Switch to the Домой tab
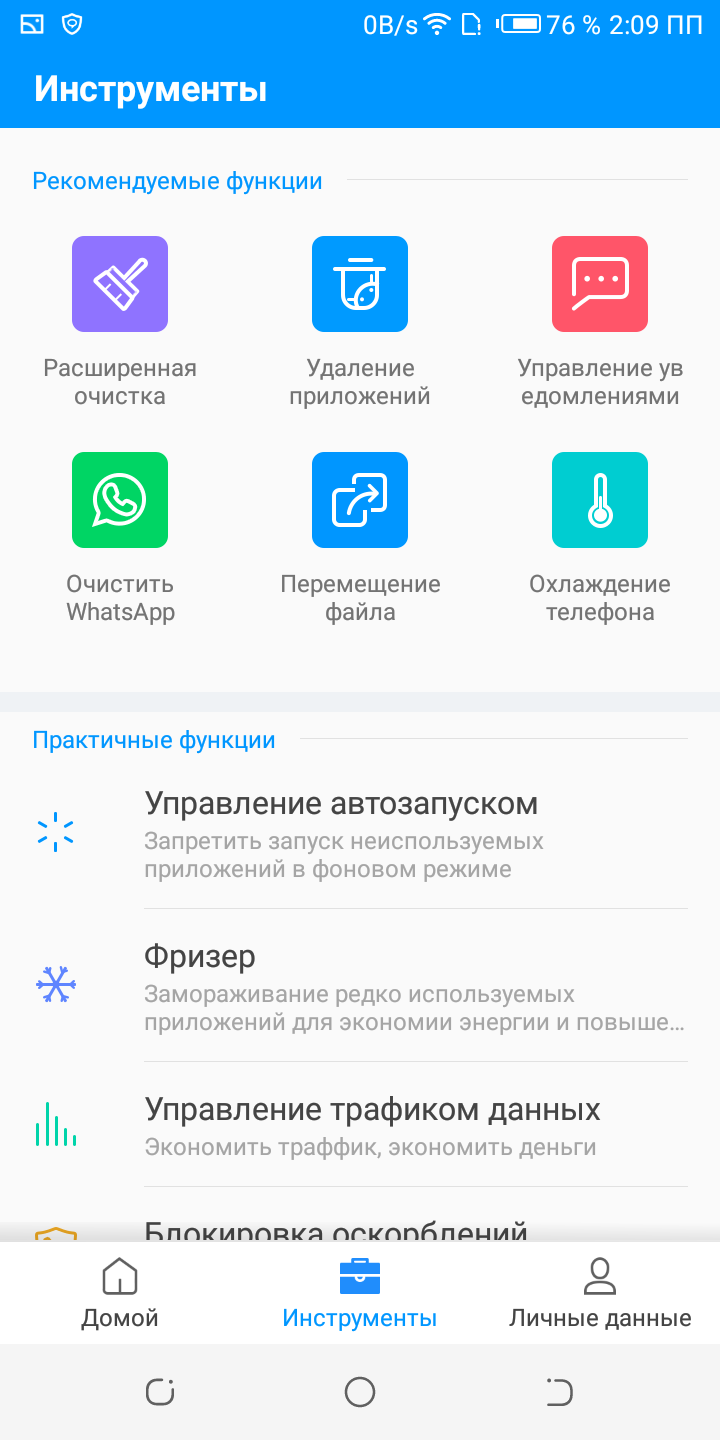The width and height of the screenshot is (720, 1440). click(x=120, y=1293)
